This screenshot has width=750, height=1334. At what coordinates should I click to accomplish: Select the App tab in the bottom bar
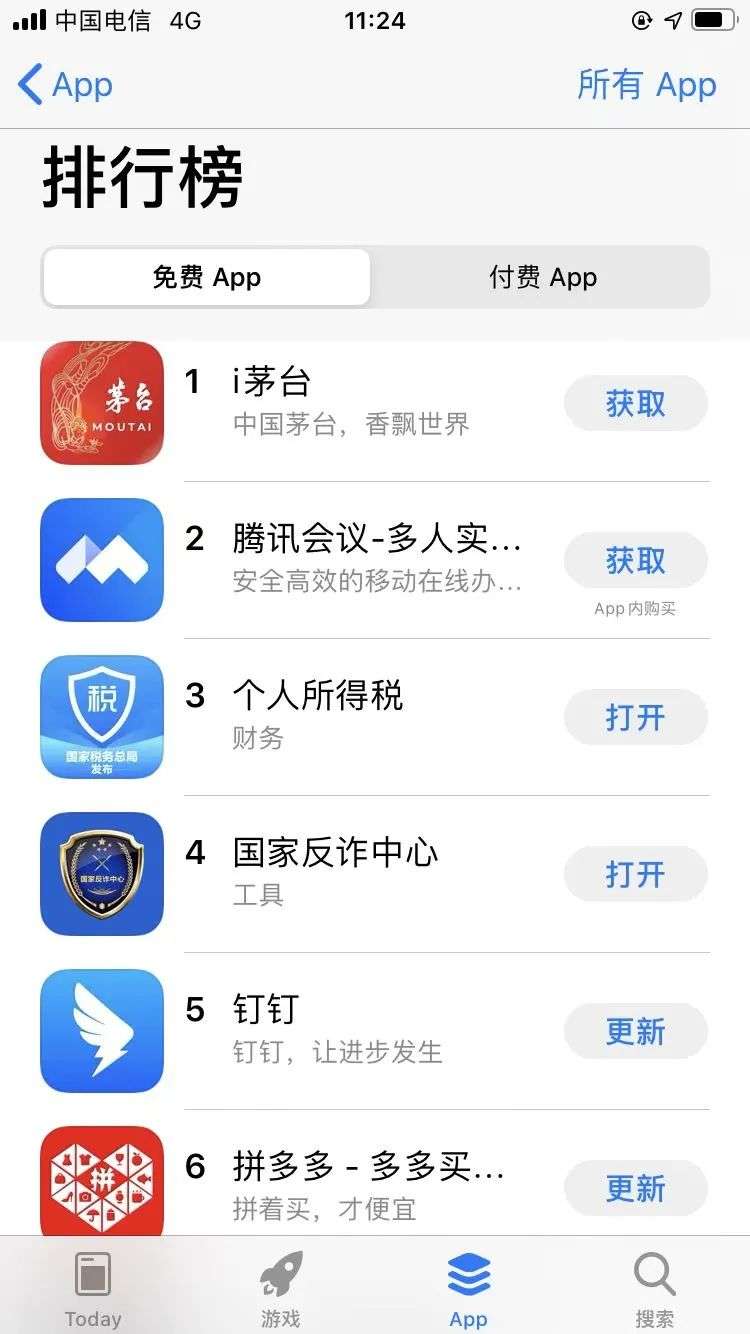pos(468,1288)
